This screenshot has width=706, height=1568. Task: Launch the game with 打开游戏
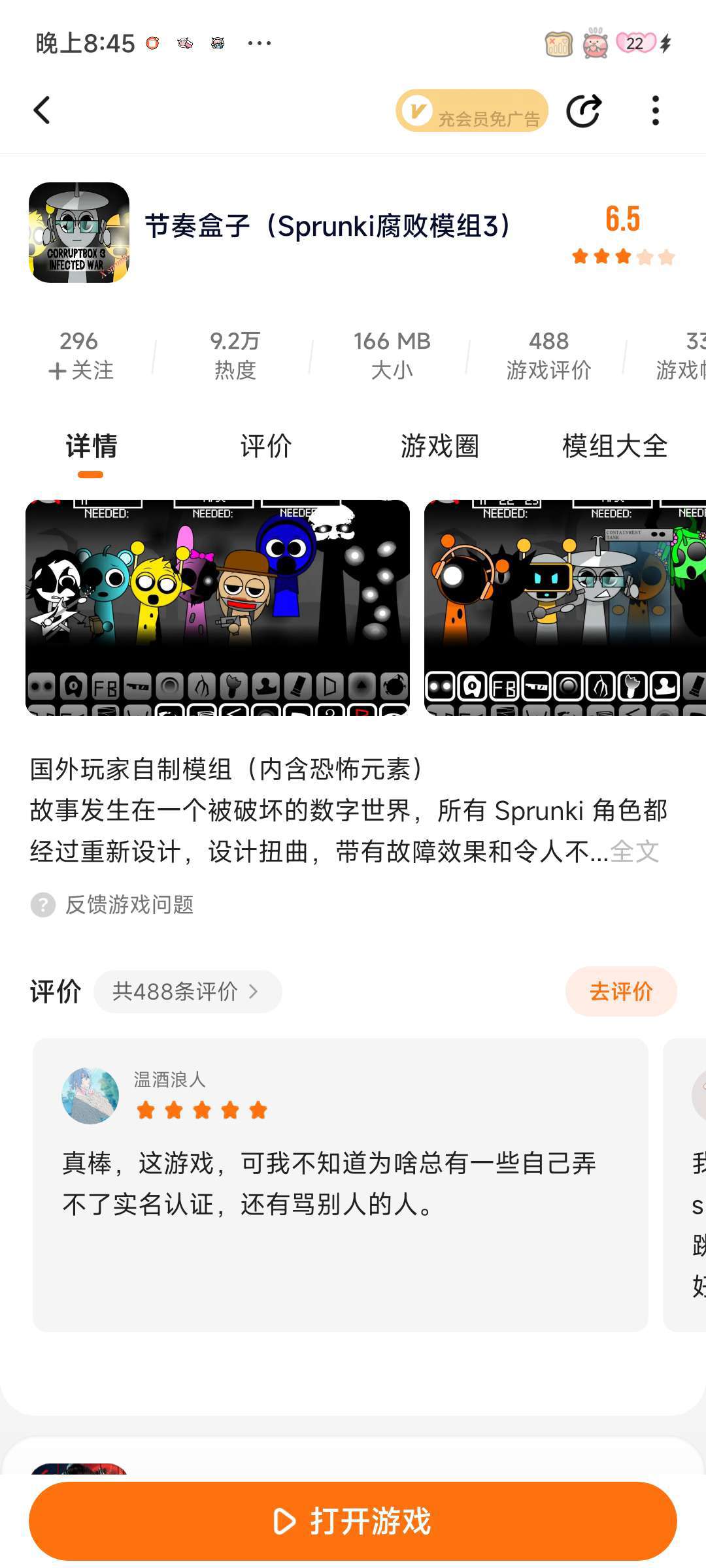tap(353, 1521)
